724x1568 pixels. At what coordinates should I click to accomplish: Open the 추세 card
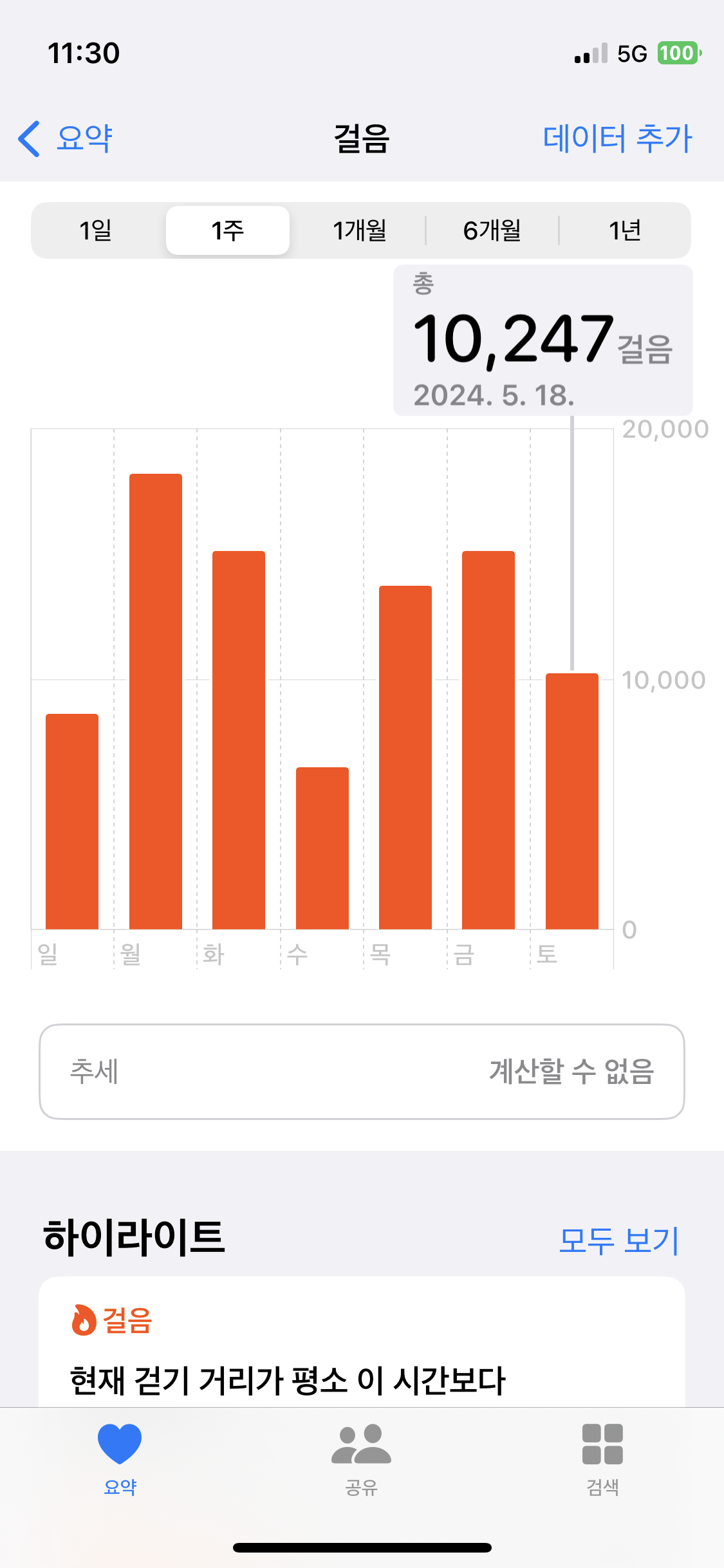[362, 1072]
